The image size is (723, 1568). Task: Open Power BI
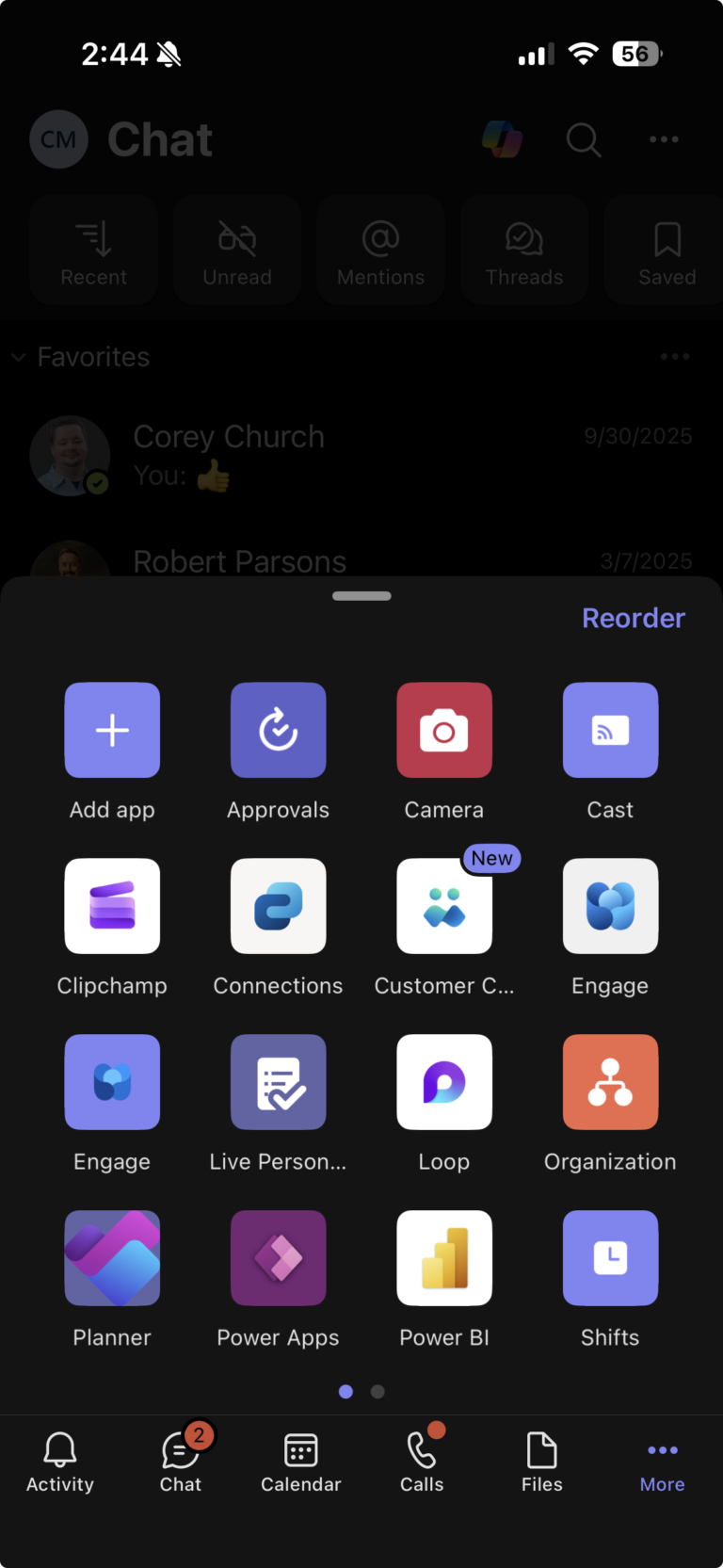pyautogui.click(x=444, y=1258)
